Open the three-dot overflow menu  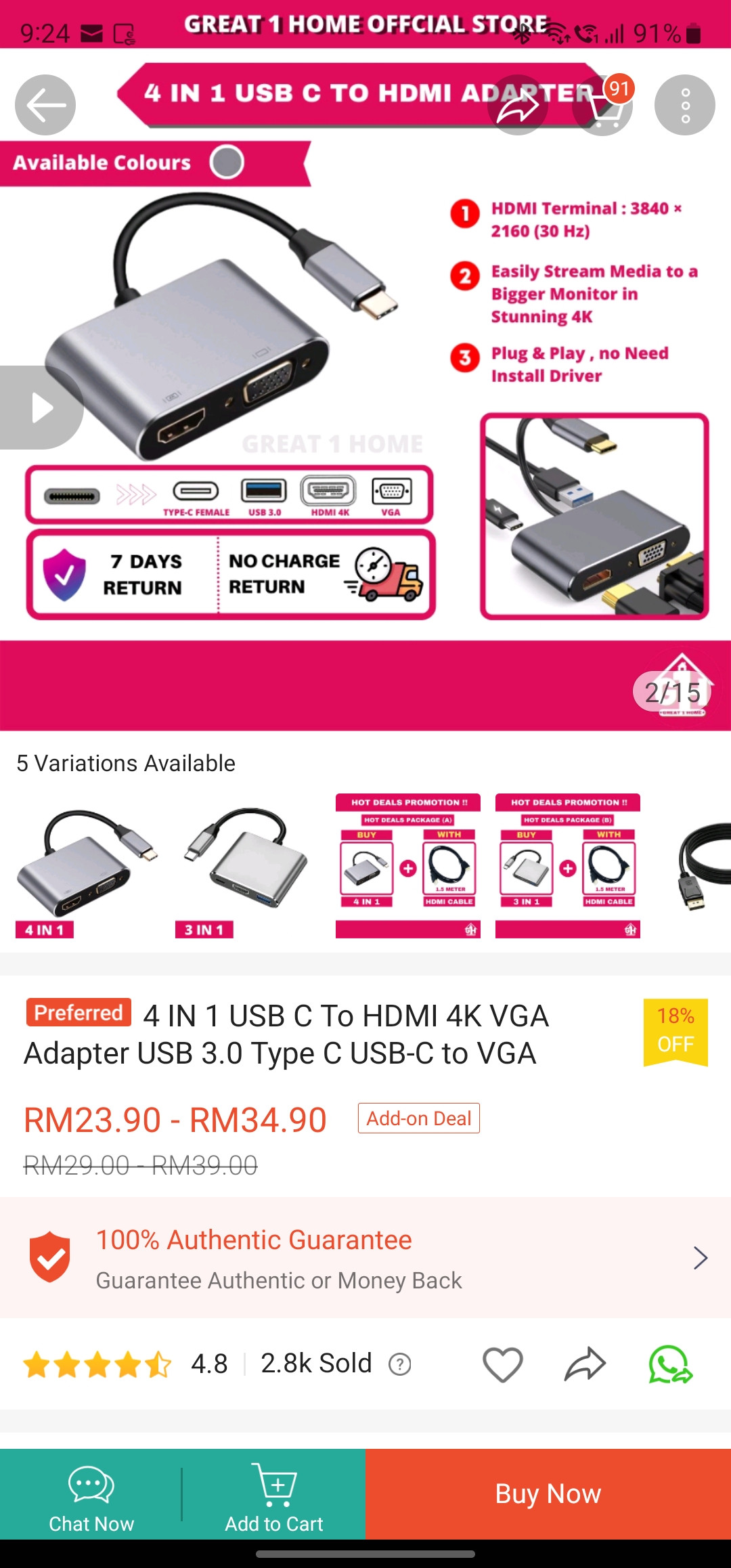coord(685,105)
